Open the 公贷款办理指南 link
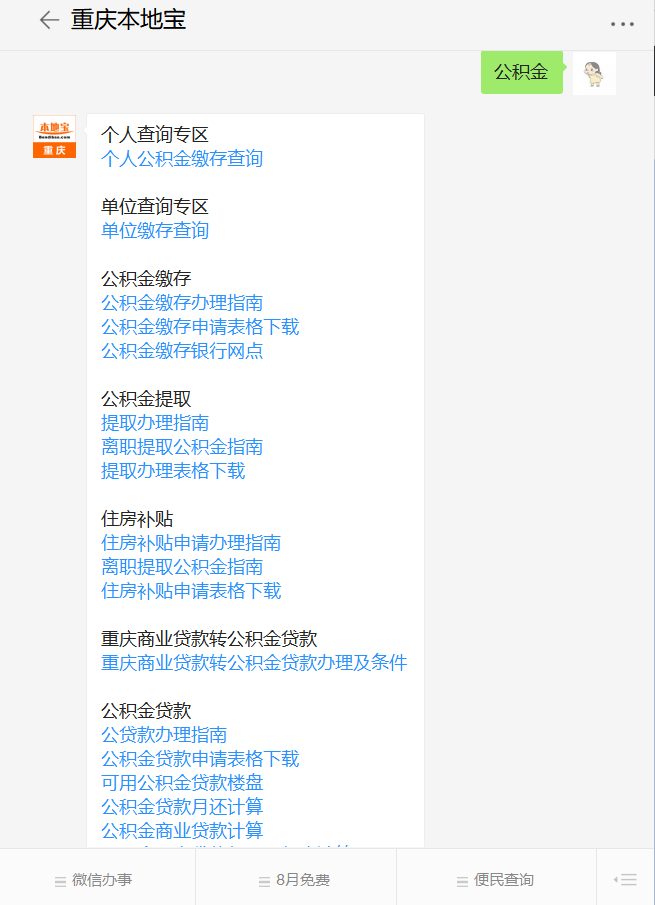655x905 pixels. (164, 735)
